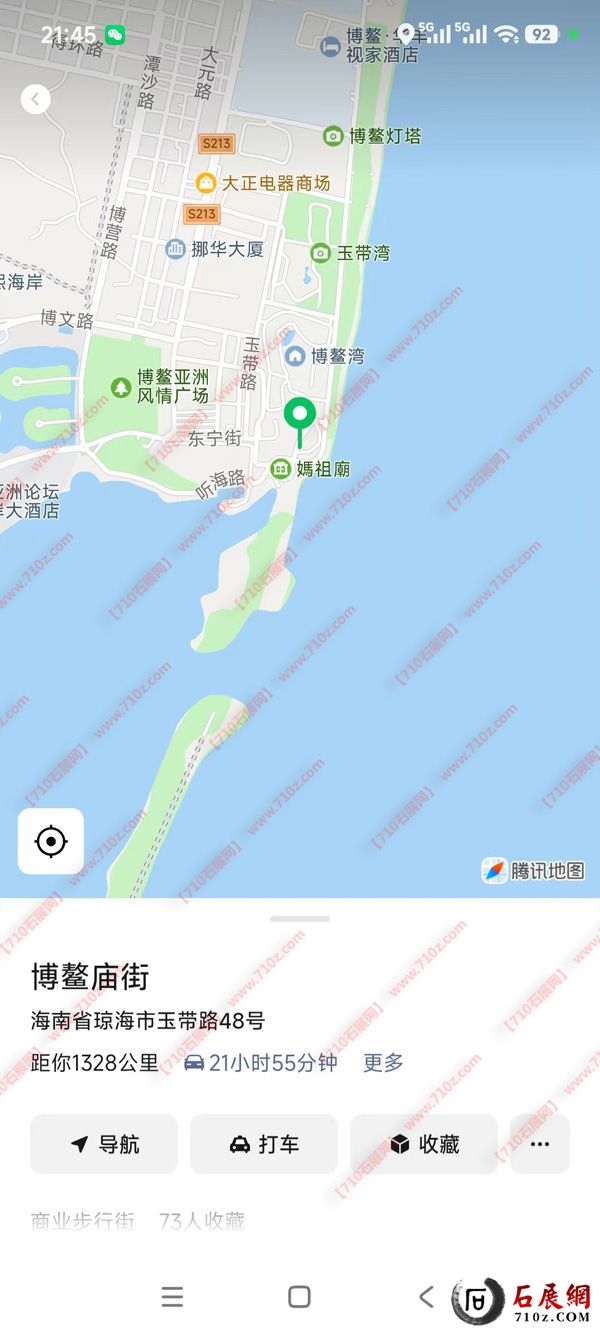Hail a ride with the 打车 button
This screenshot has height=1333, width=600.
point(264,1144)
